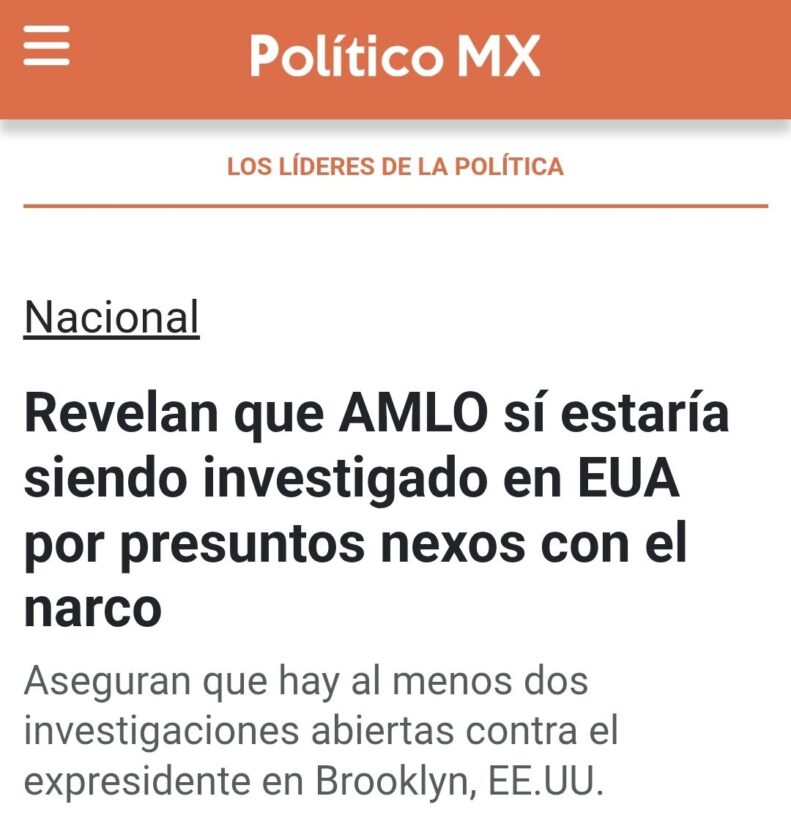This screenshot has width=791, height=840.
Task: Open the Nacional section link
Action: pyautogui.click(x=111, y=318)
